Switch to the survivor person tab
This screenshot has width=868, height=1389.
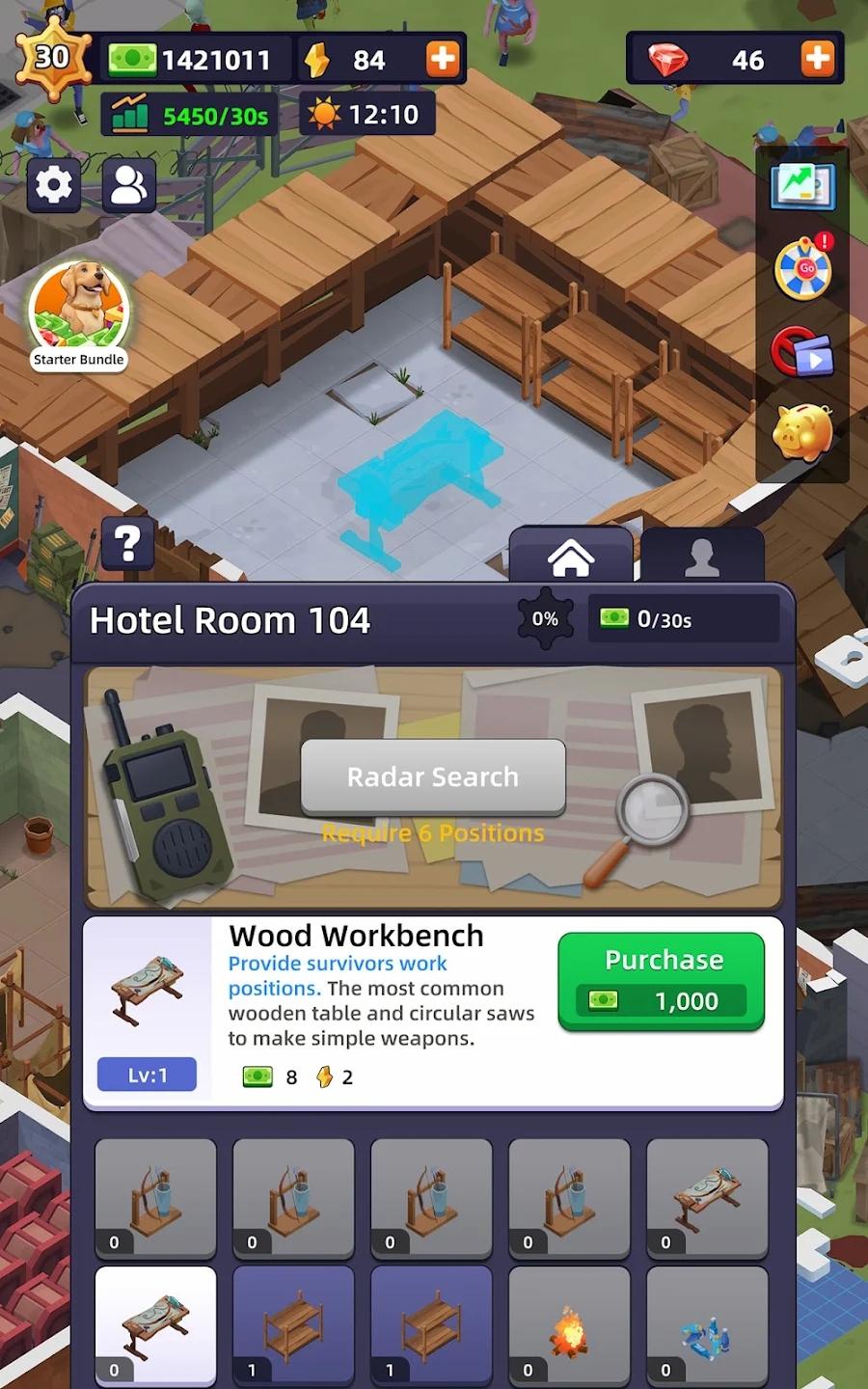[x=702, y=557]
